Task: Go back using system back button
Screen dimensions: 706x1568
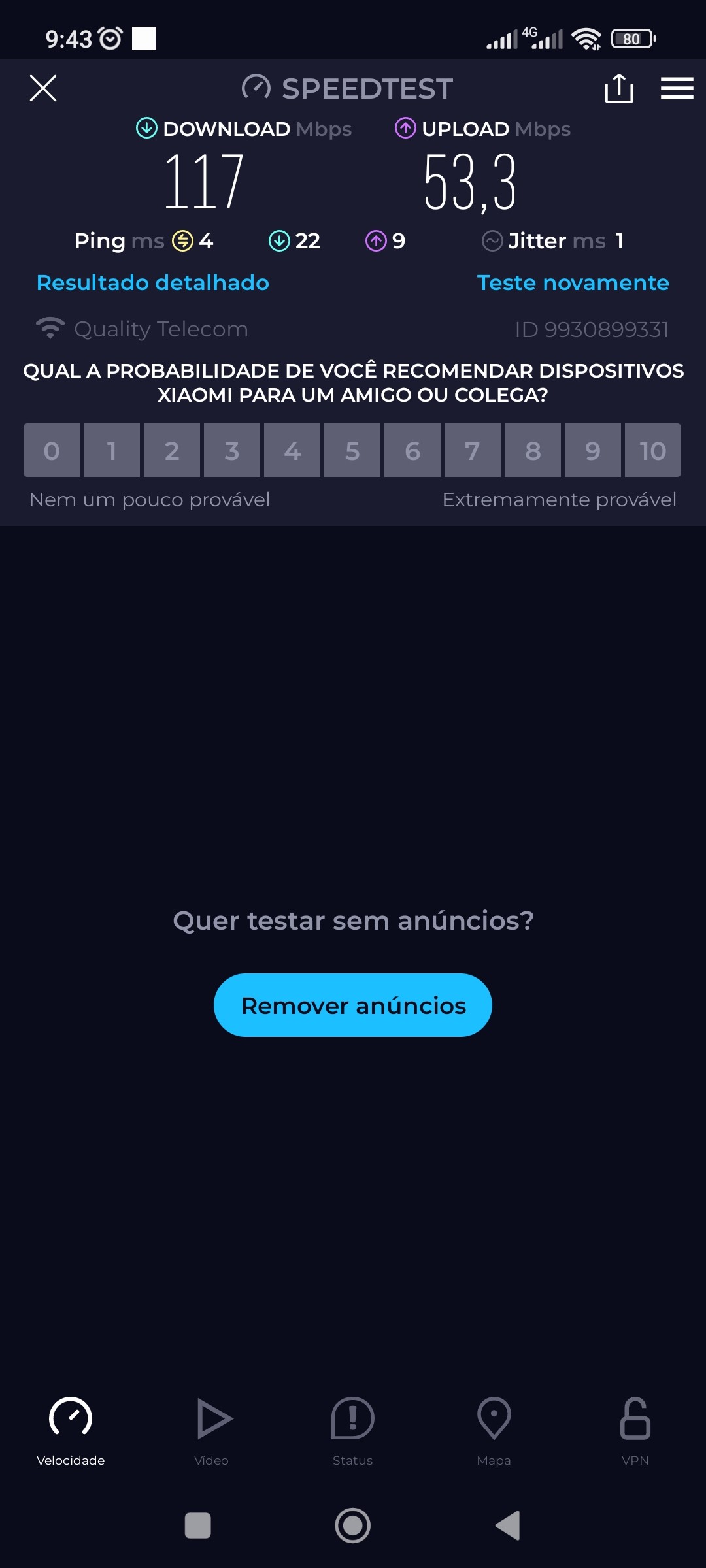Action: [x=508, y=1526]
